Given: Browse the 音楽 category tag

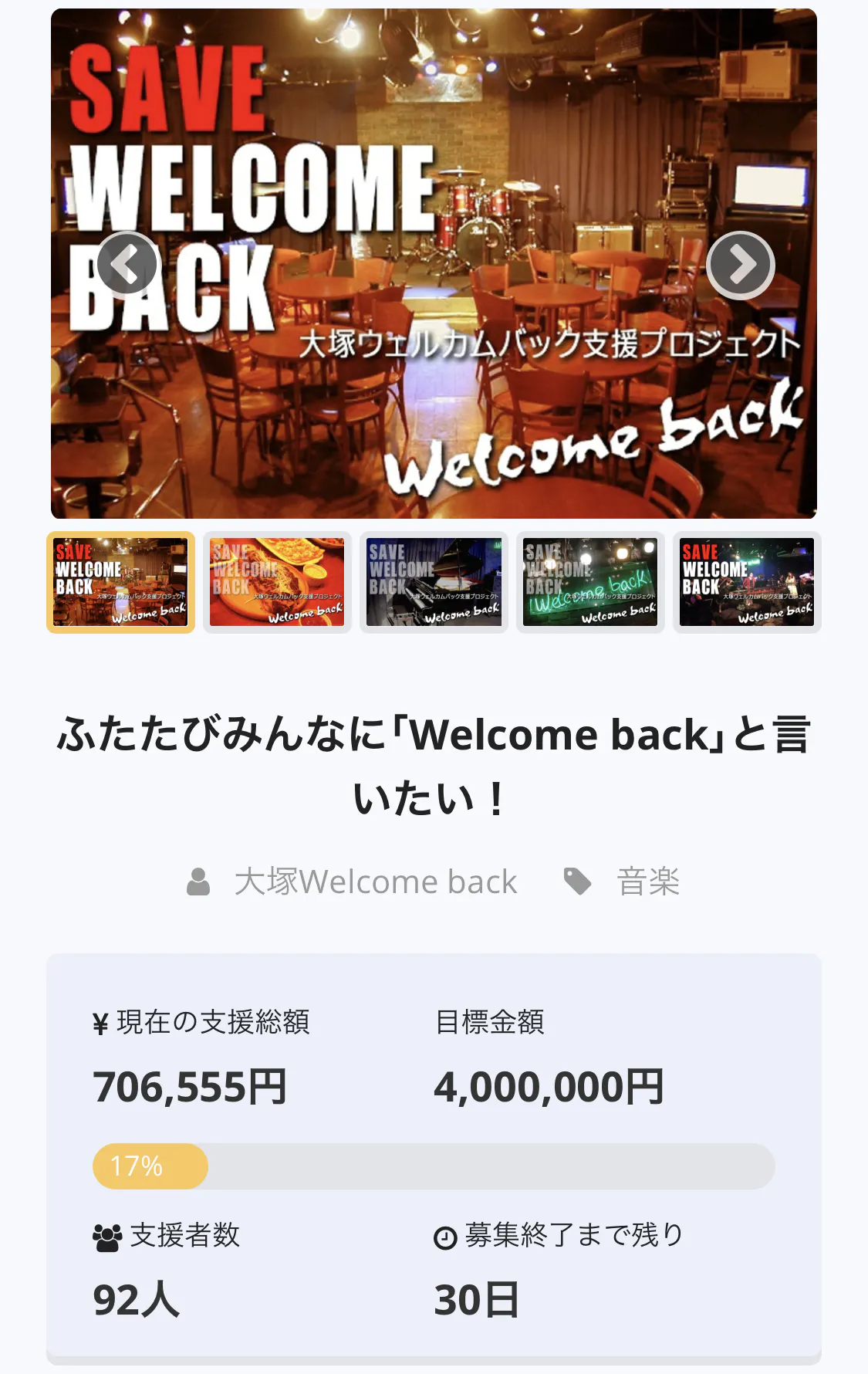Looking at the screenshot, I should (647, 882).
